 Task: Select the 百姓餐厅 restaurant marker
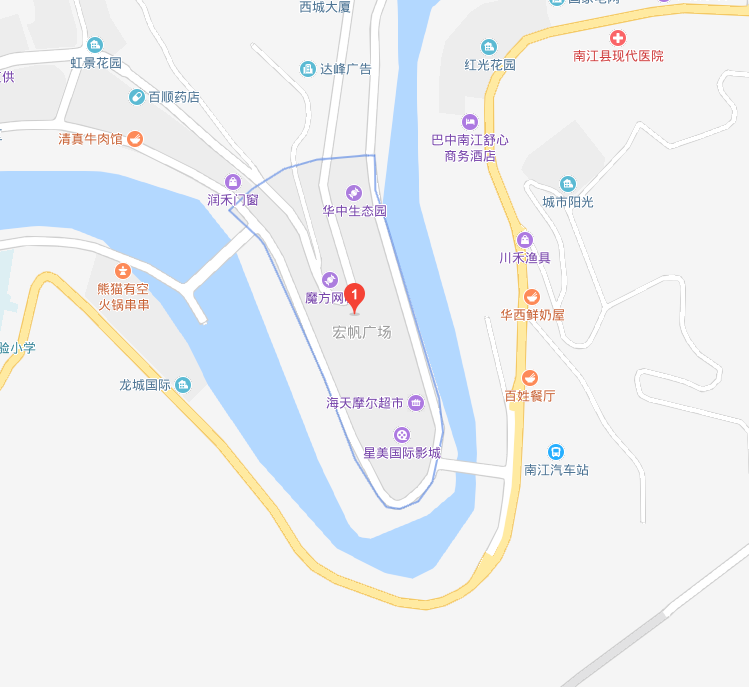click(530, 378)
